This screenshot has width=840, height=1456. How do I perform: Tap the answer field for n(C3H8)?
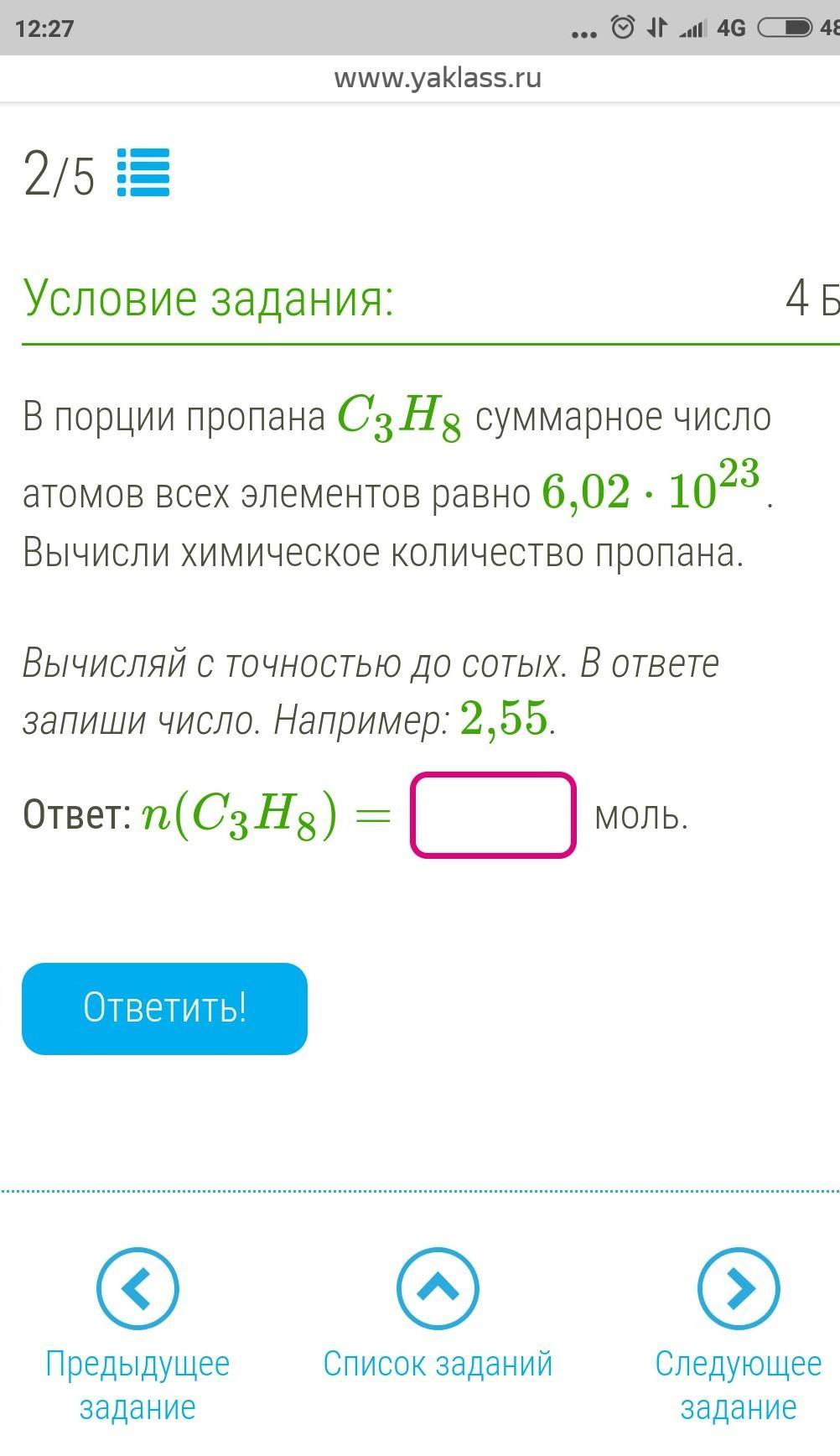(493, 815)
